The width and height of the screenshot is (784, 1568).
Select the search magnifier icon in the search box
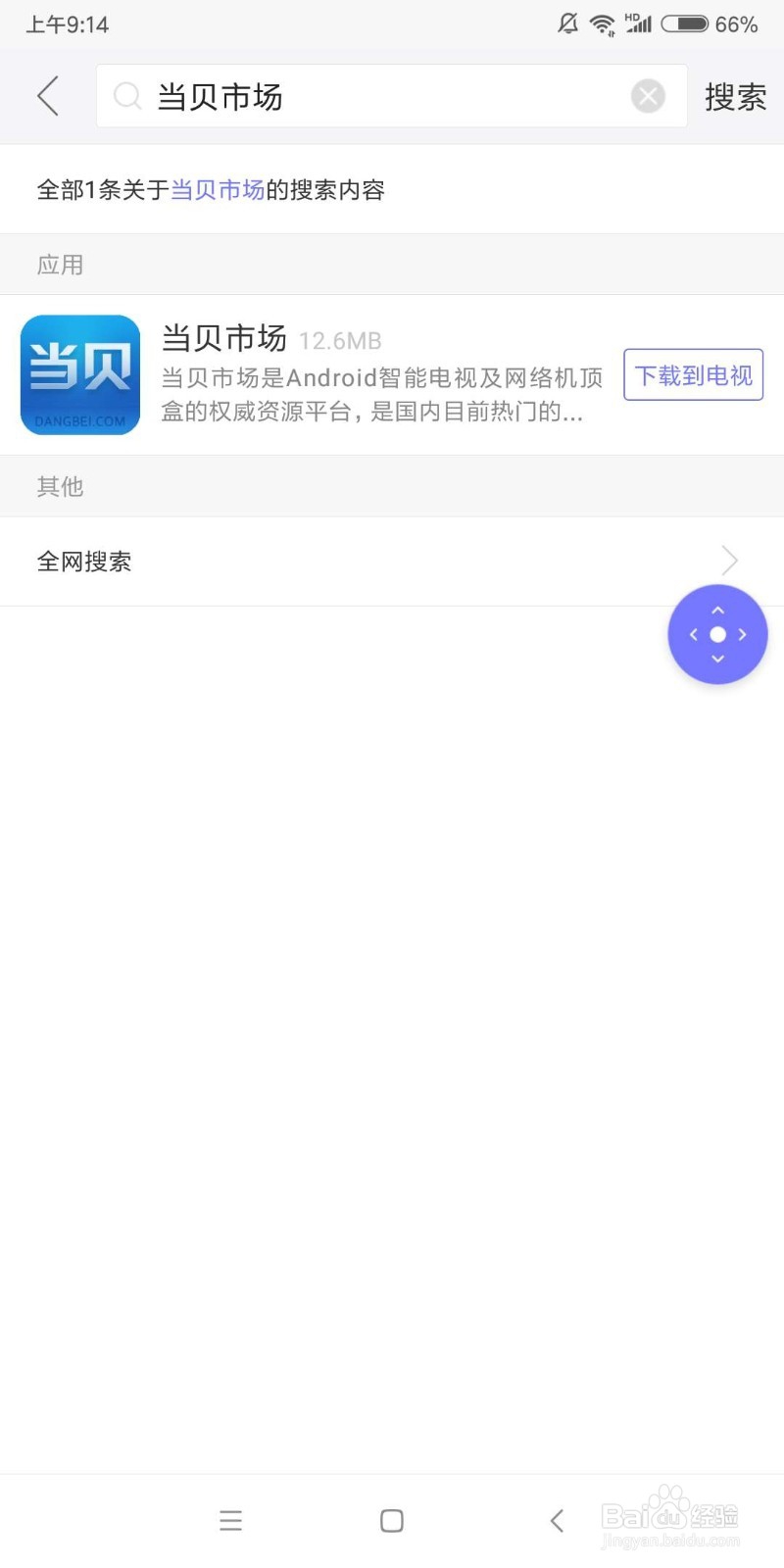click(x=128, y=96)
